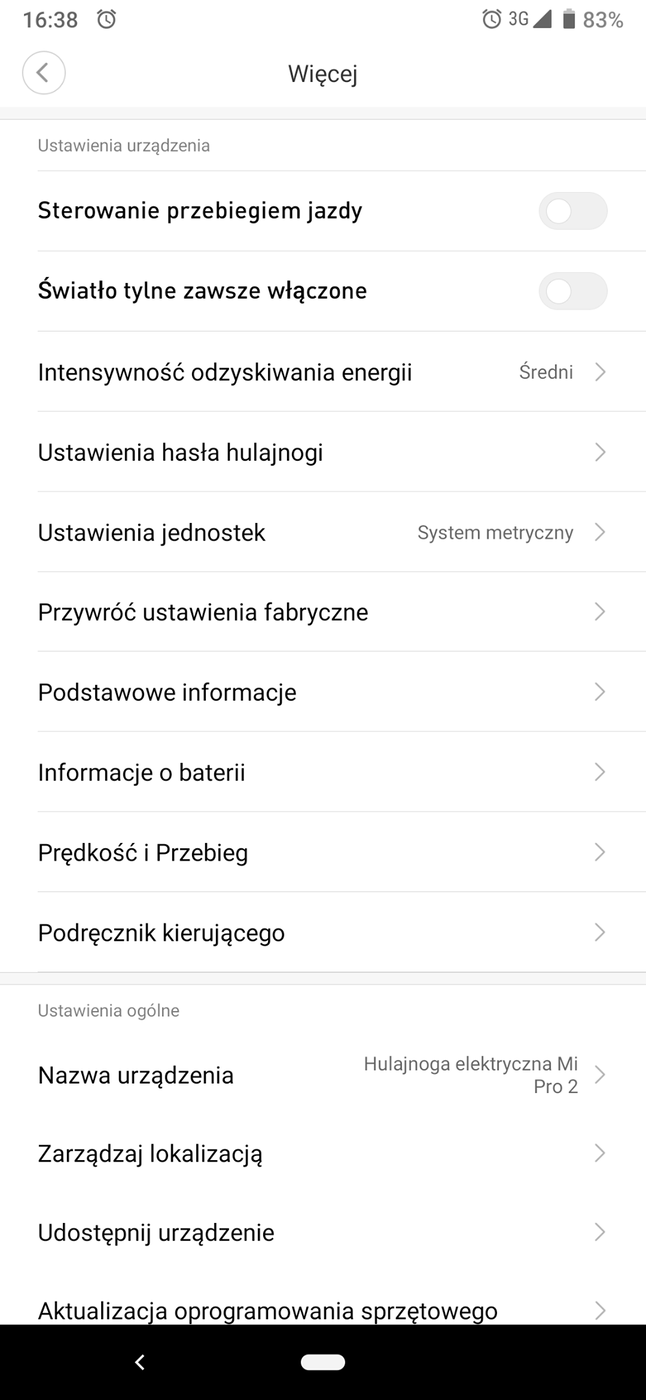The image size is (646, 1400).
Task: Tap Udostępnij urządzenie row
Action: 322,1232
